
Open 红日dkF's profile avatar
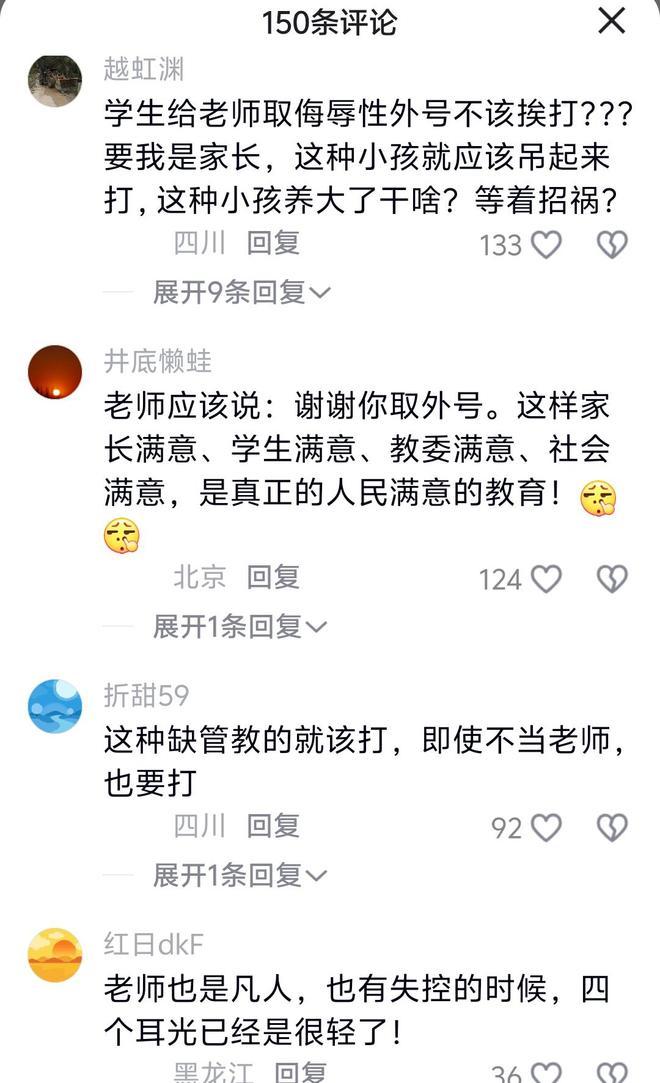(54, 955)
